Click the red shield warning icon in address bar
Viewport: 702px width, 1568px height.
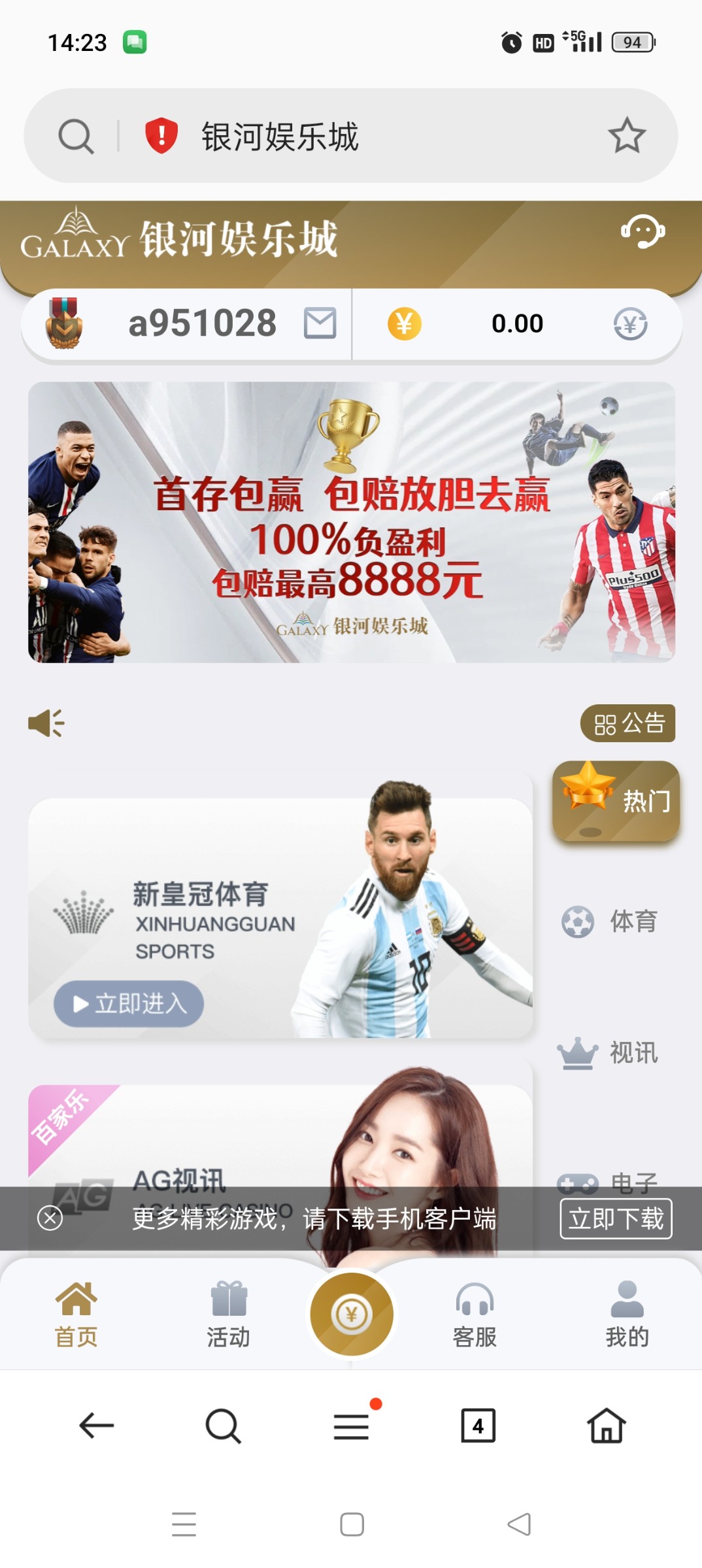(x=159, y=134)
